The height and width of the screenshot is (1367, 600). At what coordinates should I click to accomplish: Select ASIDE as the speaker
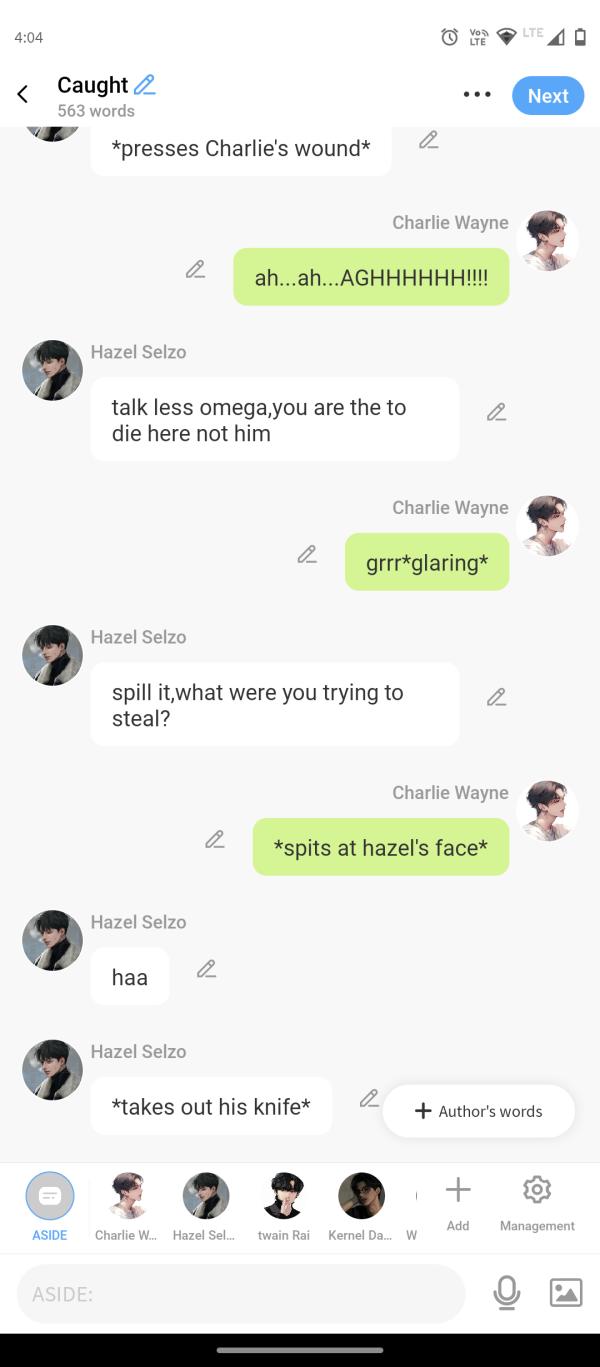click(x=50, y=1205)
